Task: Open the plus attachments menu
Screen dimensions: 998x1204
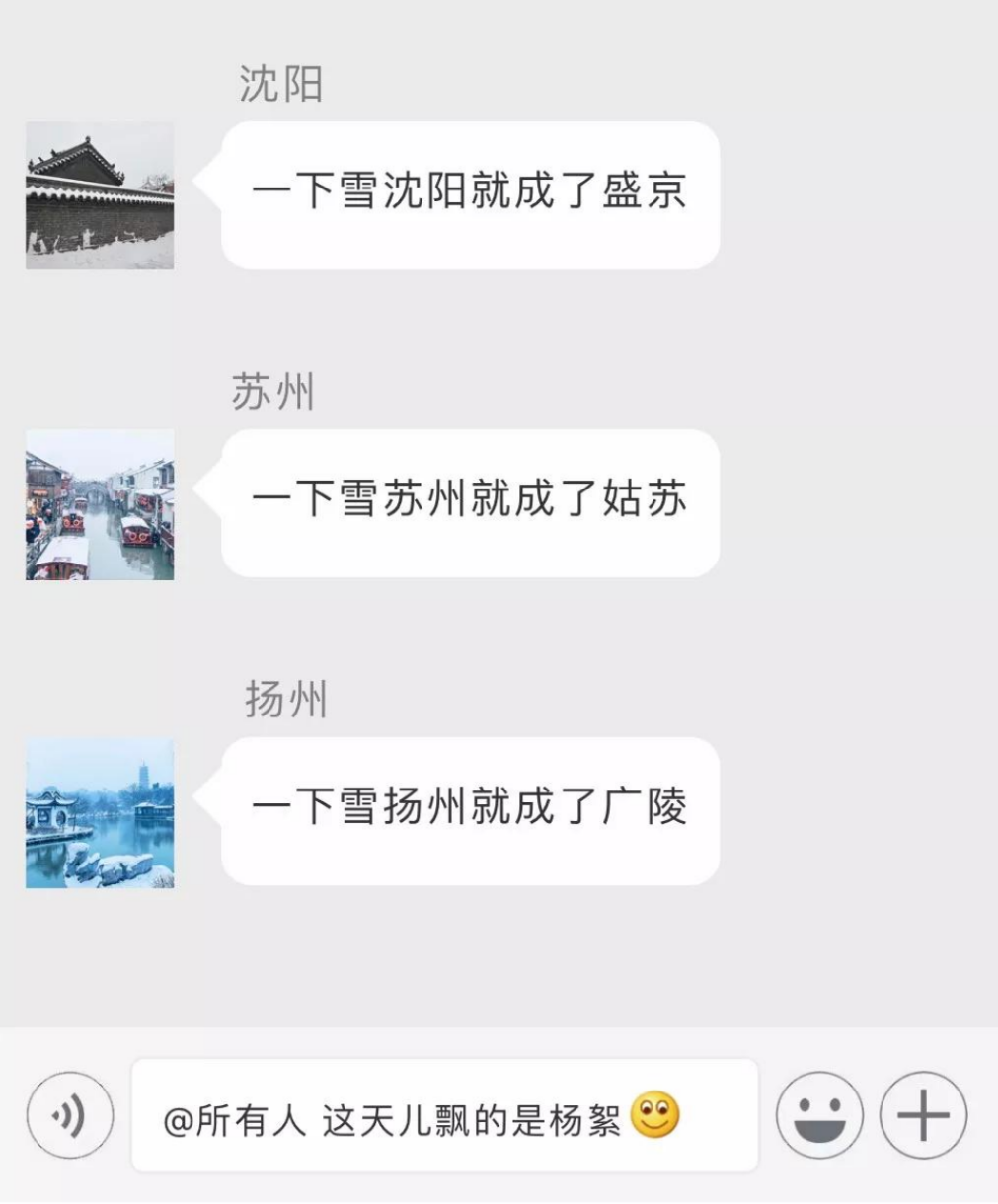Action: pyautogui.click(x=923, y=1116)
